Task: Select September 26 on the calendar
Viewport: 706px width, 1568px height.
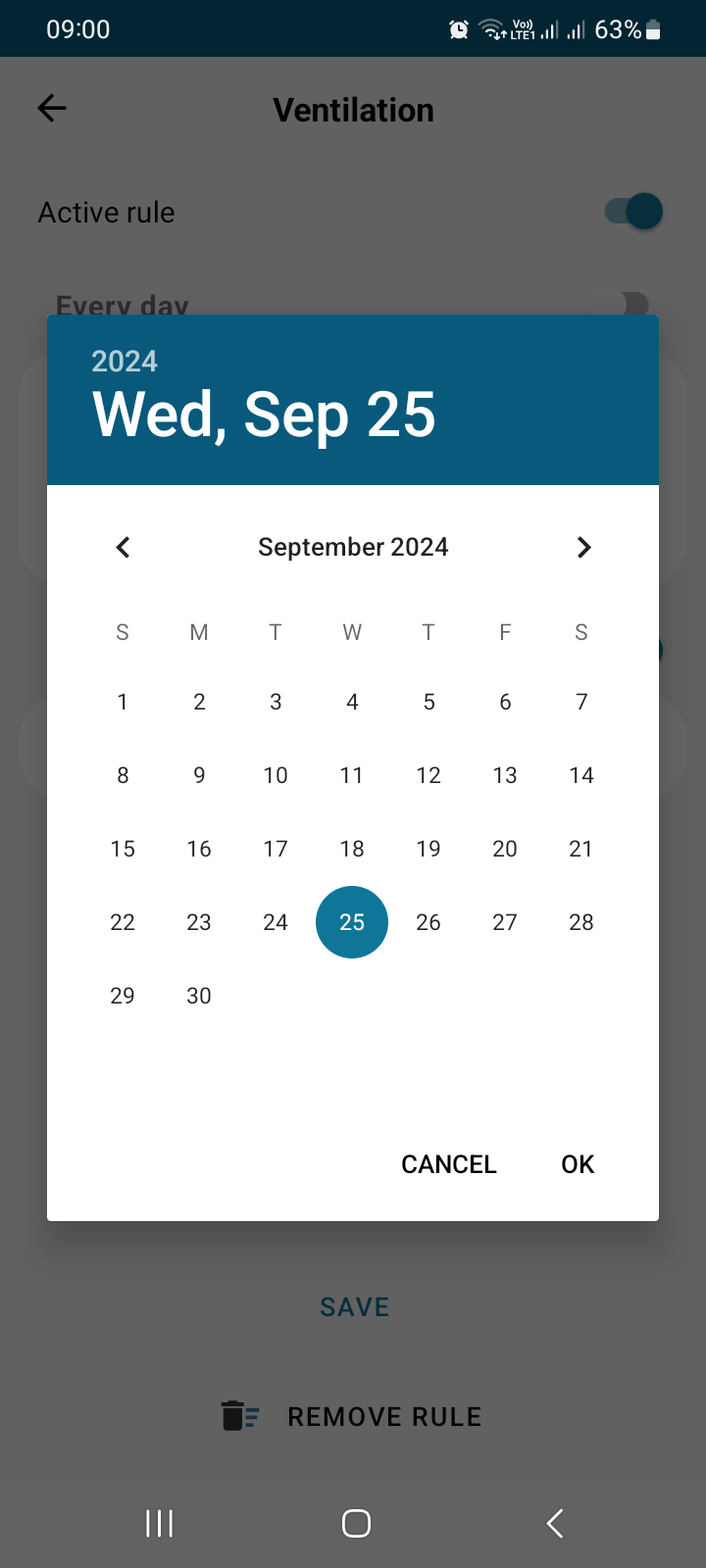Action: point(429,922)
